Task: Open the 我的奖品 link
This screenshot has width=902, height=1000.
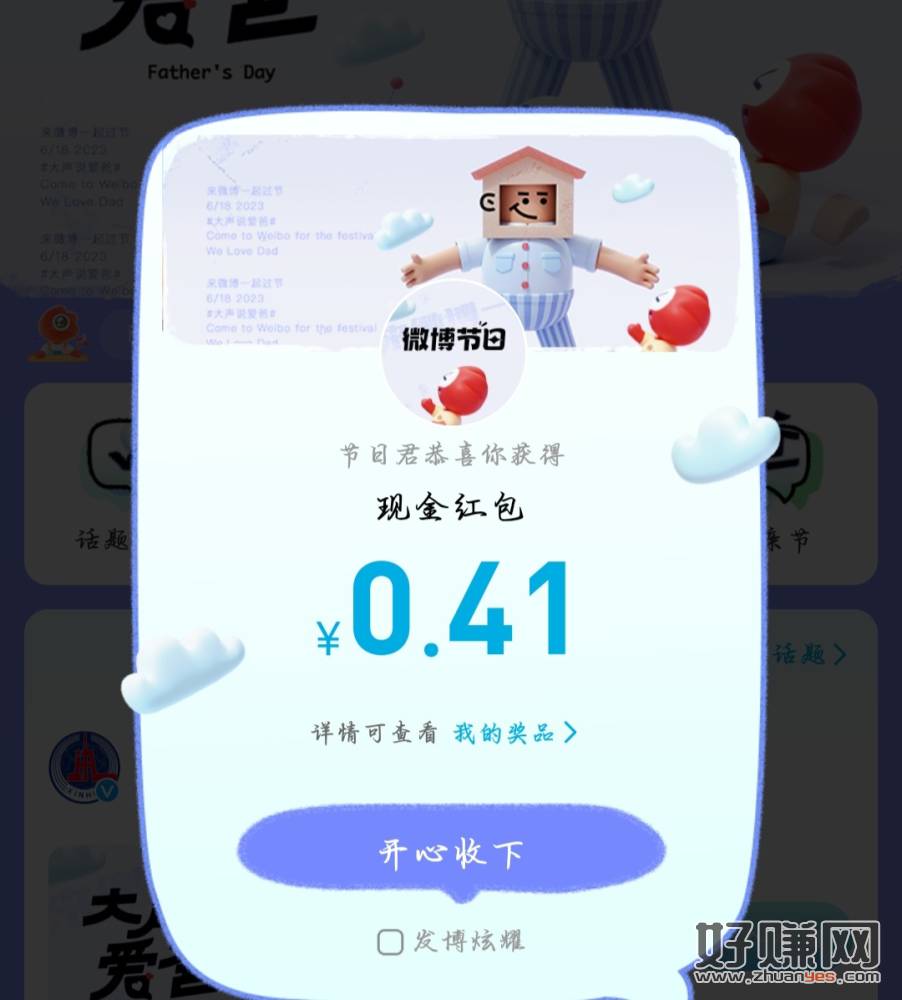Action: pos(514,733)
